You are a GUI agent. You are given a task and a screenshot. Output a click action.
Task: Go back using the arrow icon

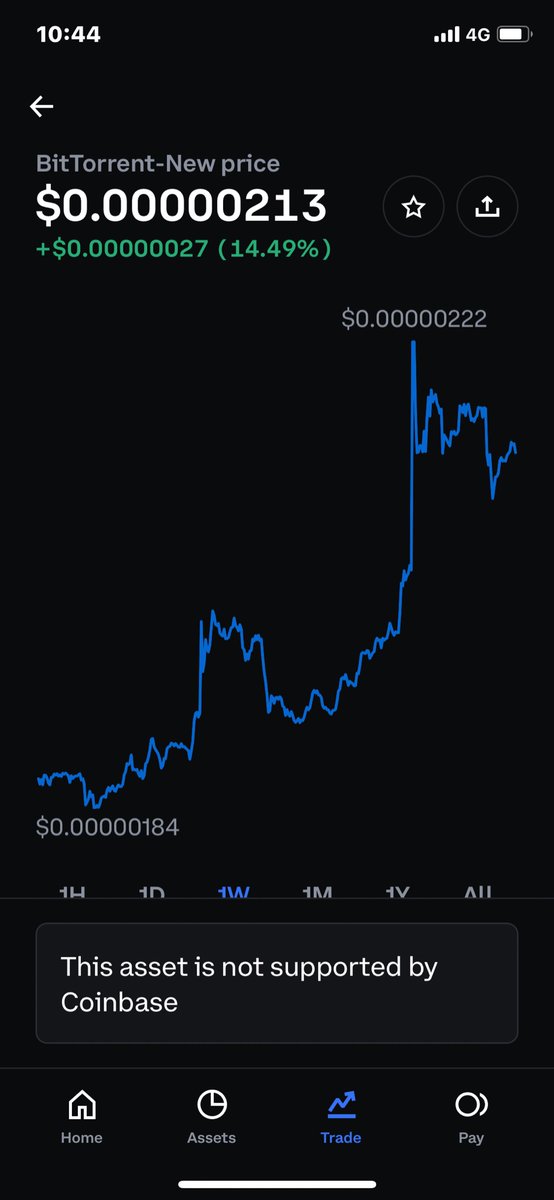(x=41, y=106)
